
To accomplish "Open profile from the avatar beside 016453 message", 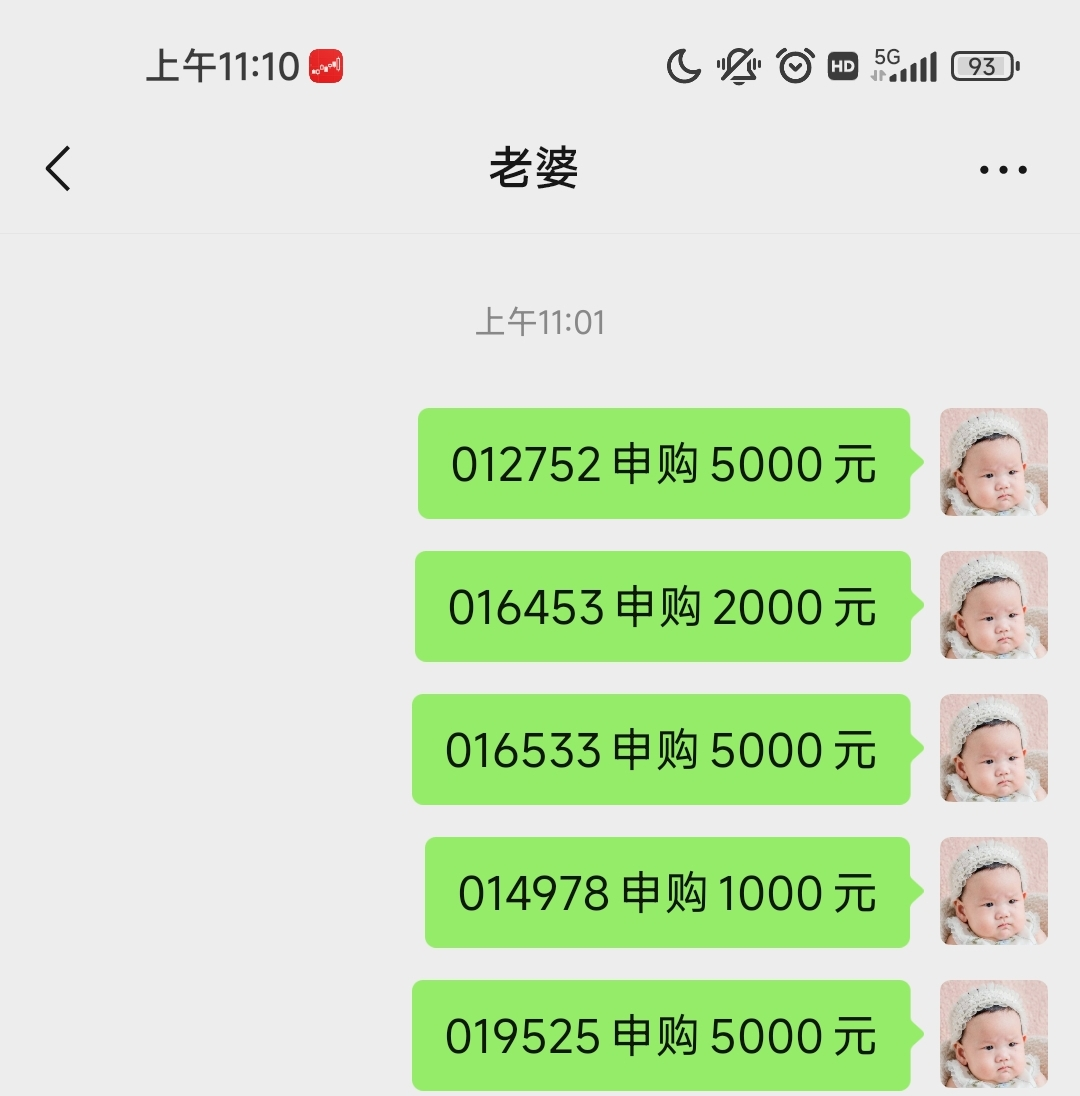I will (993, 605).
